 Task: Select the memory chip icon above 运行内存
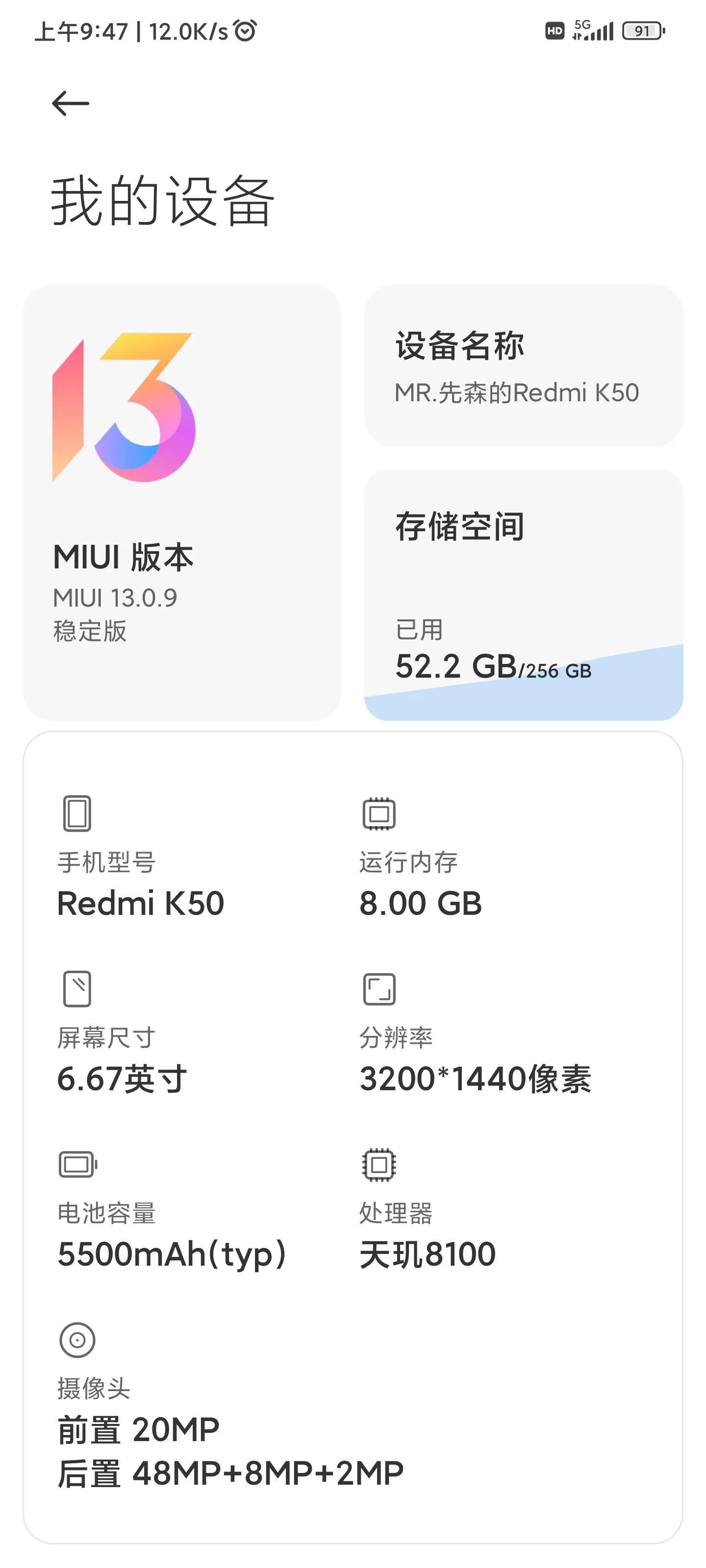click(x=379, y=814)
